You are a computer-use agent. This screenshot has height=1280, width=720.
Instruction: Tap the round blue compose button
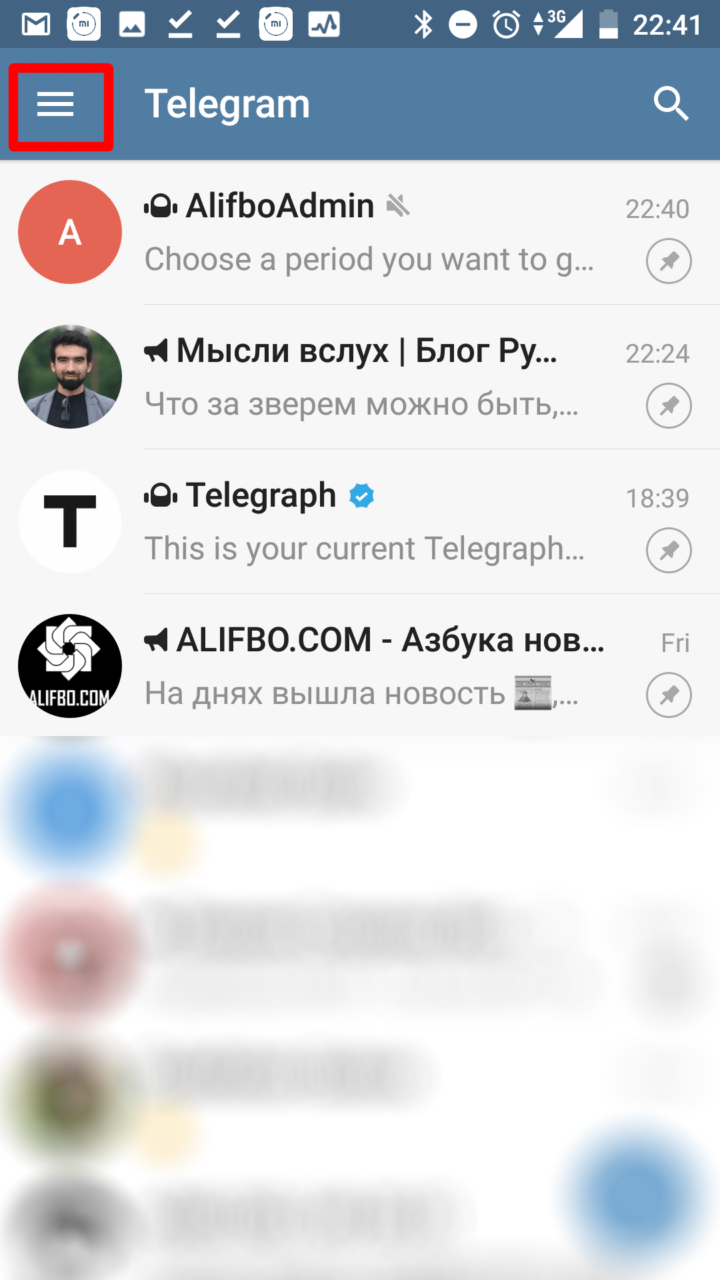(642, 1192)
